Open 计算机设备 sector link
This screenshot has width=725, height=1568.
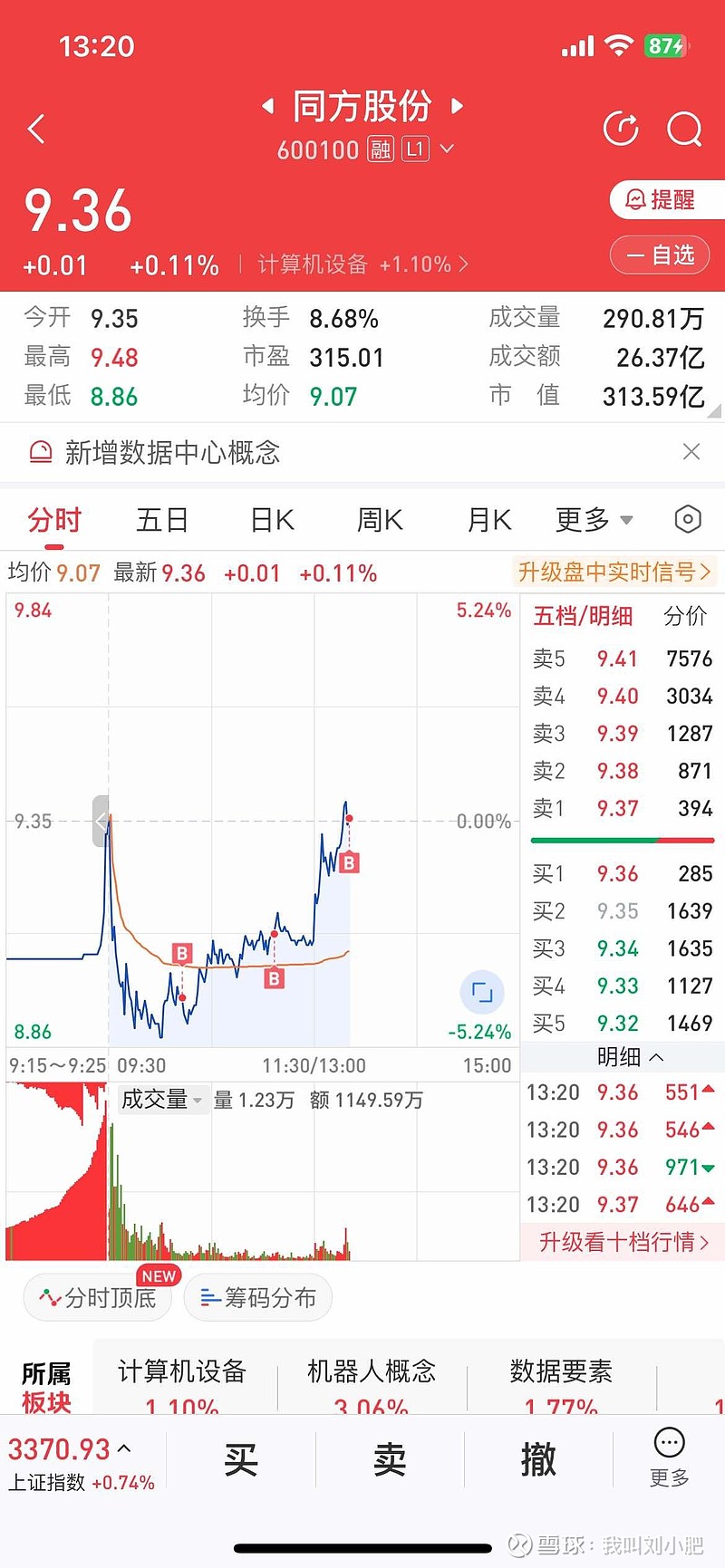click(362, 265)
